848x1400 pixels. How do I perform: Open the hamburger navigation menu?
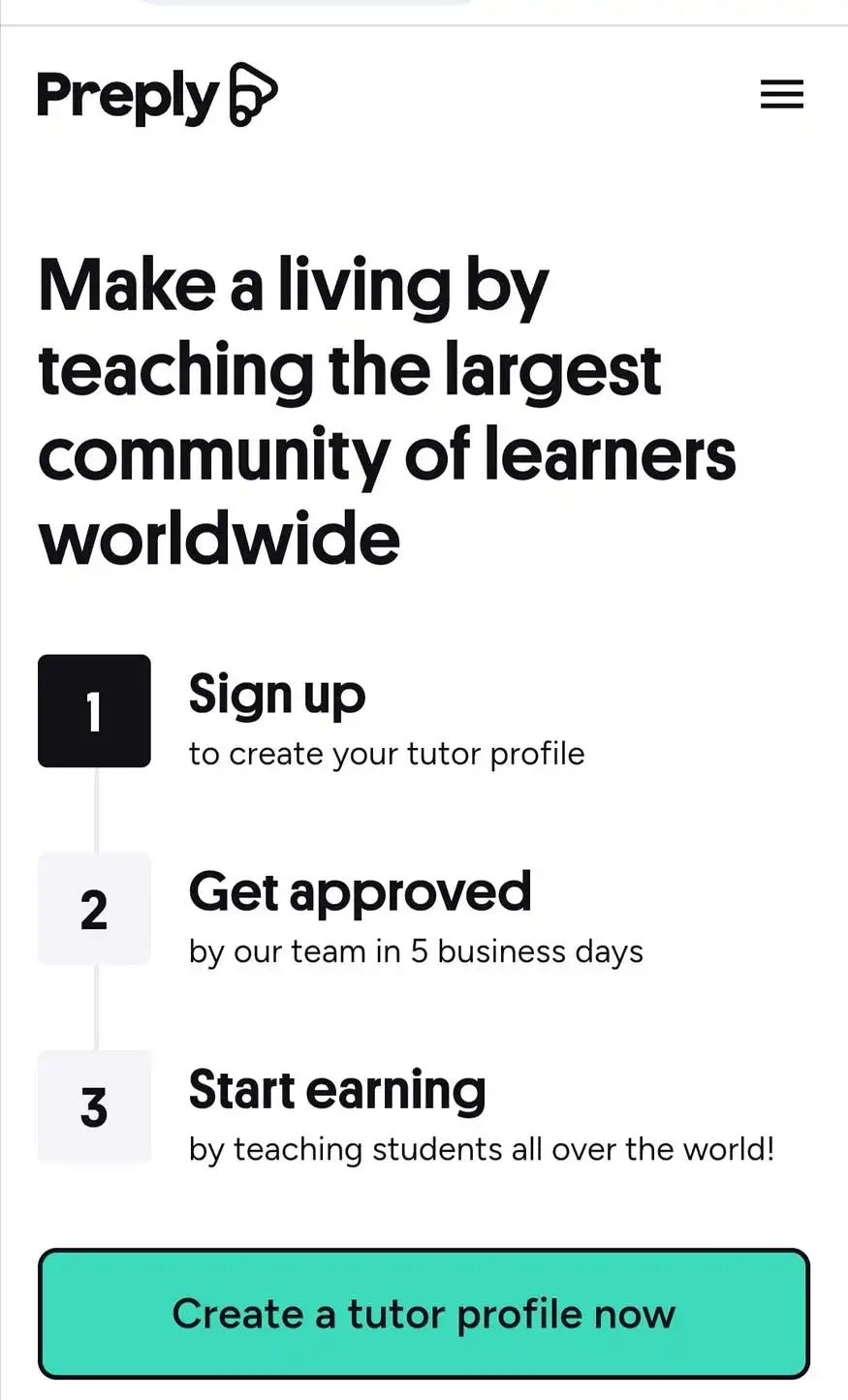(x=781, y=94)
